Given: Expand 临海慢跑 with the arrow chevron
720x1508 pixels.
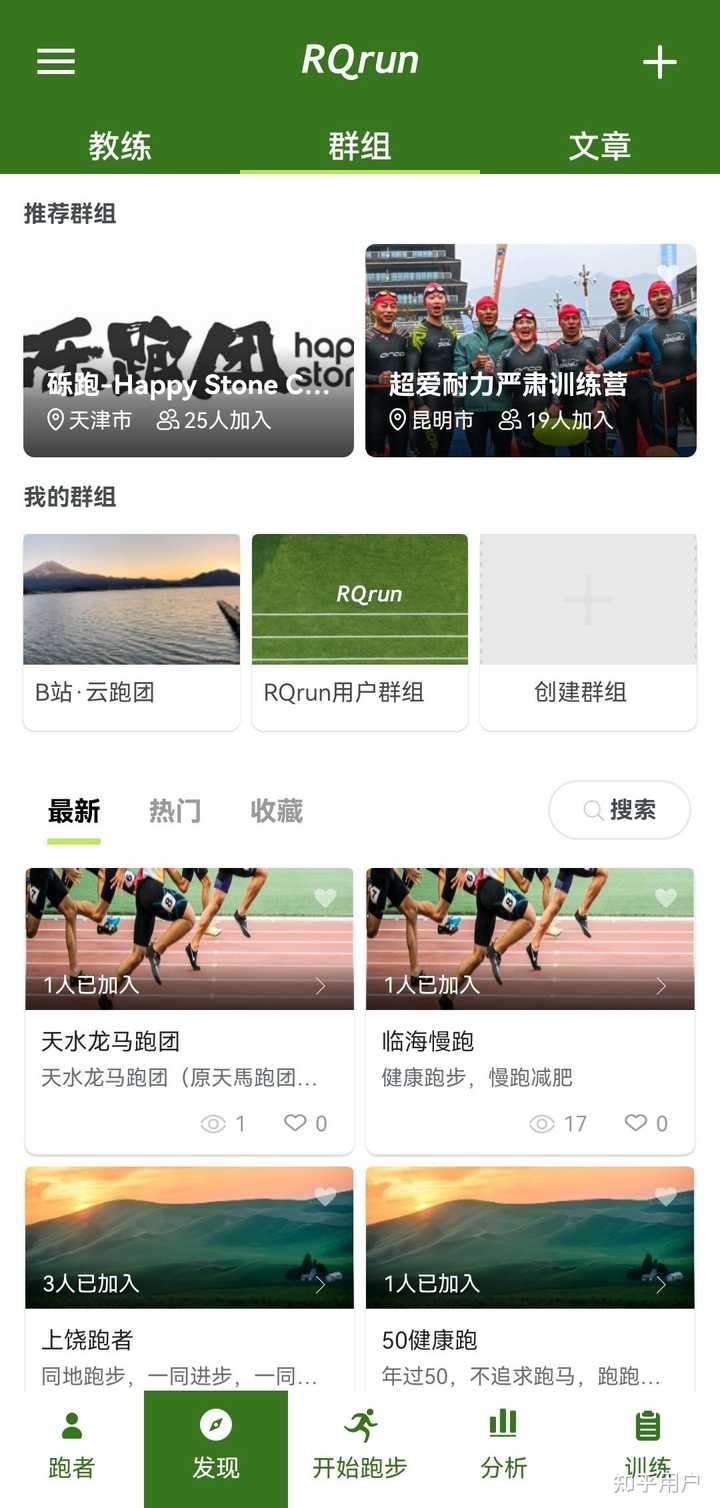Looking at the screenshot, I should 664,985.
